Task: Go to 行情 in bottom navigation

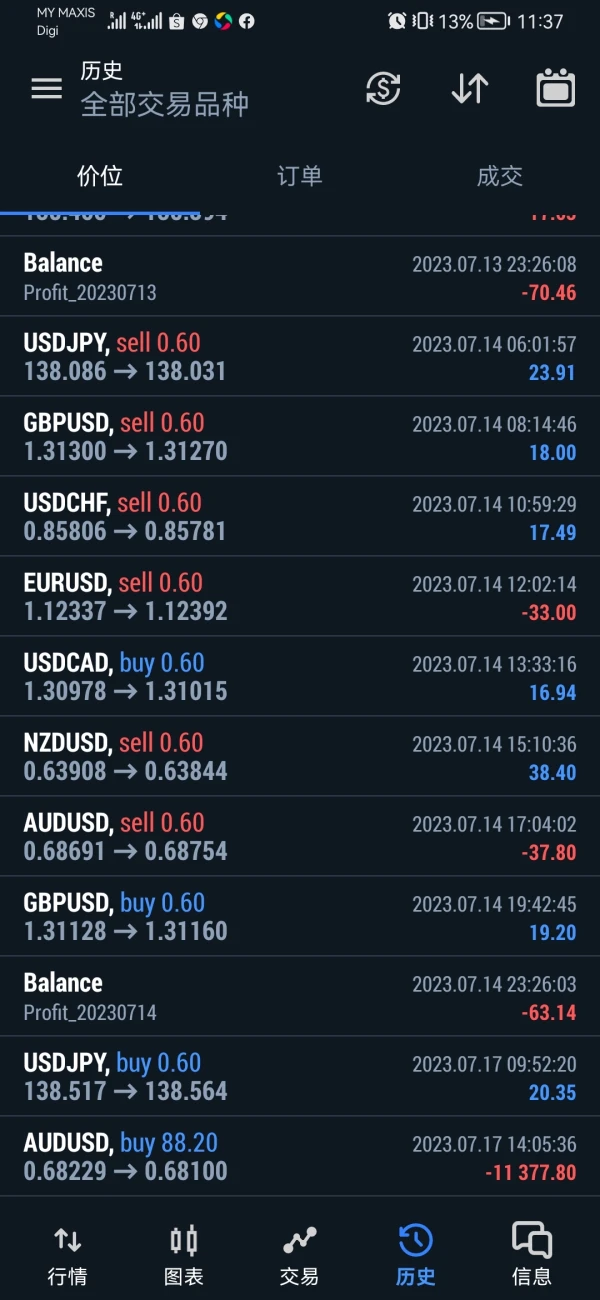Action: 67,1255
